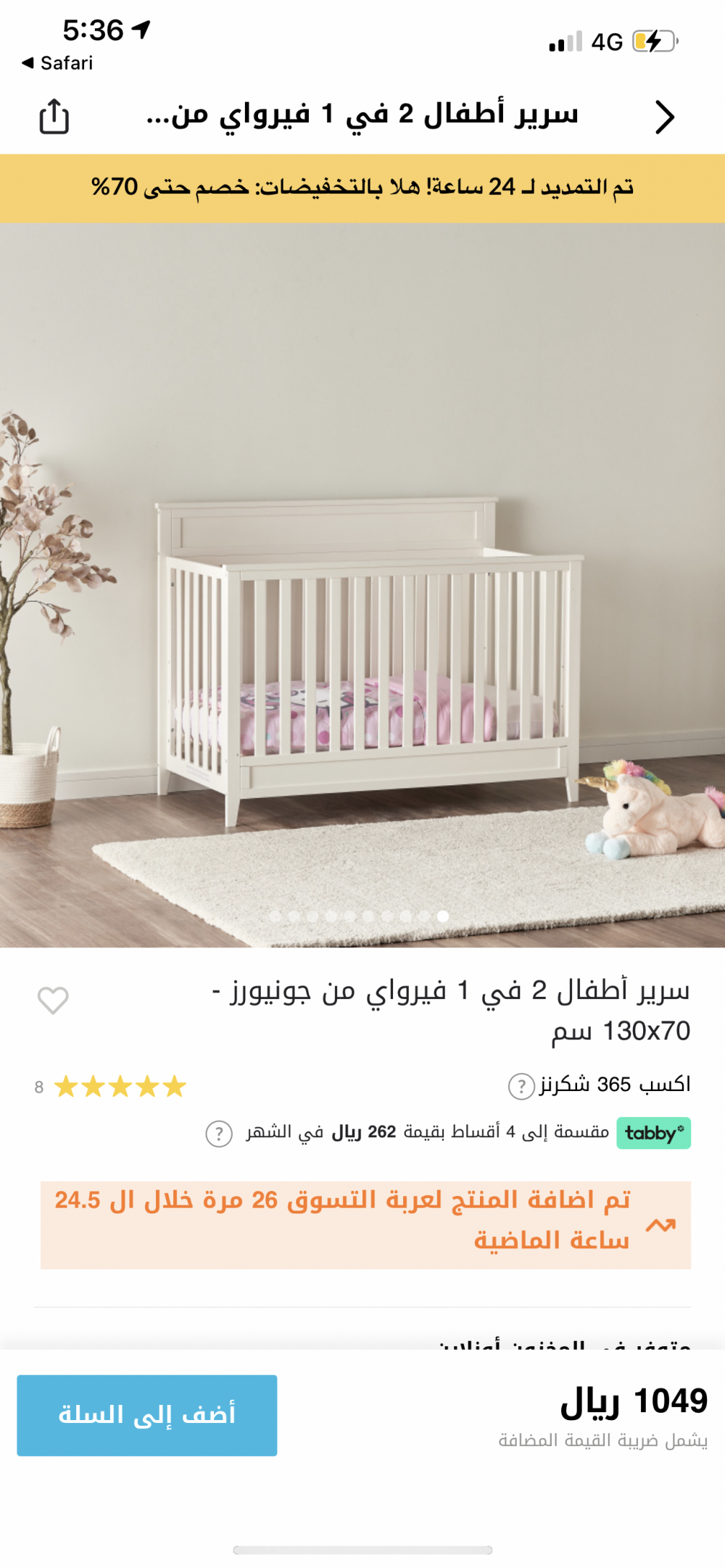This screenshot has width=725, height=1568.
Task: Tap أضف إلى السلة button
Action: (x=147, y=1415)
